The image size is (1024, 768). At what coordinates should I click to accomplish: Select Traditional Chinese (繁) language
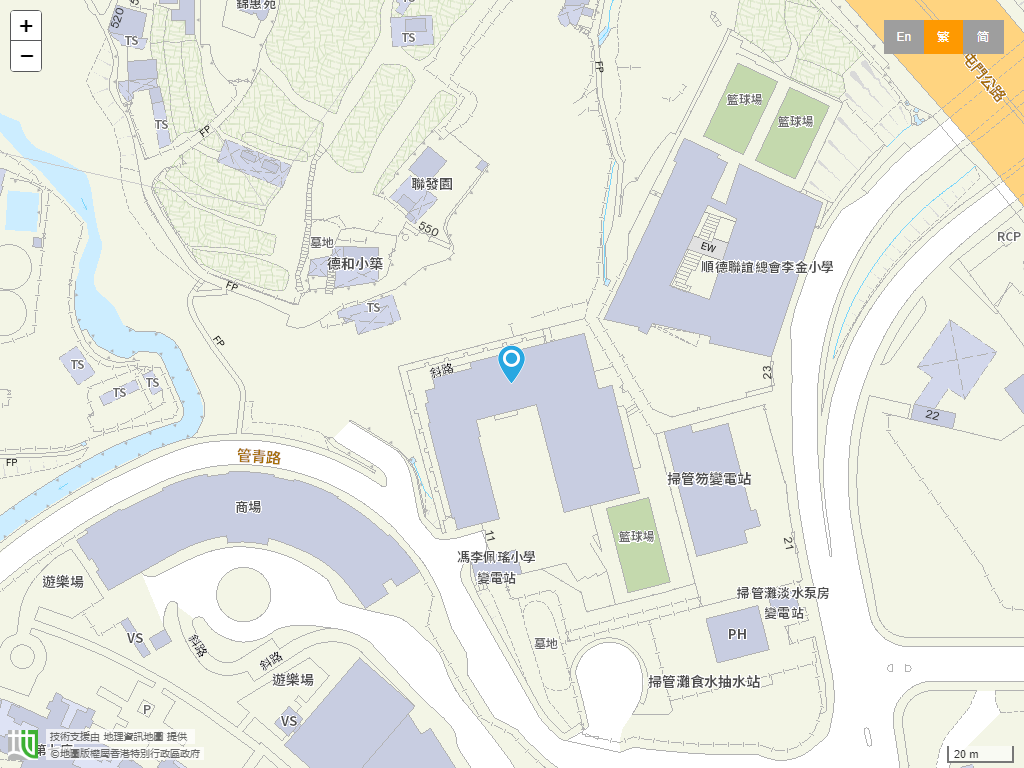pos(943,37)
